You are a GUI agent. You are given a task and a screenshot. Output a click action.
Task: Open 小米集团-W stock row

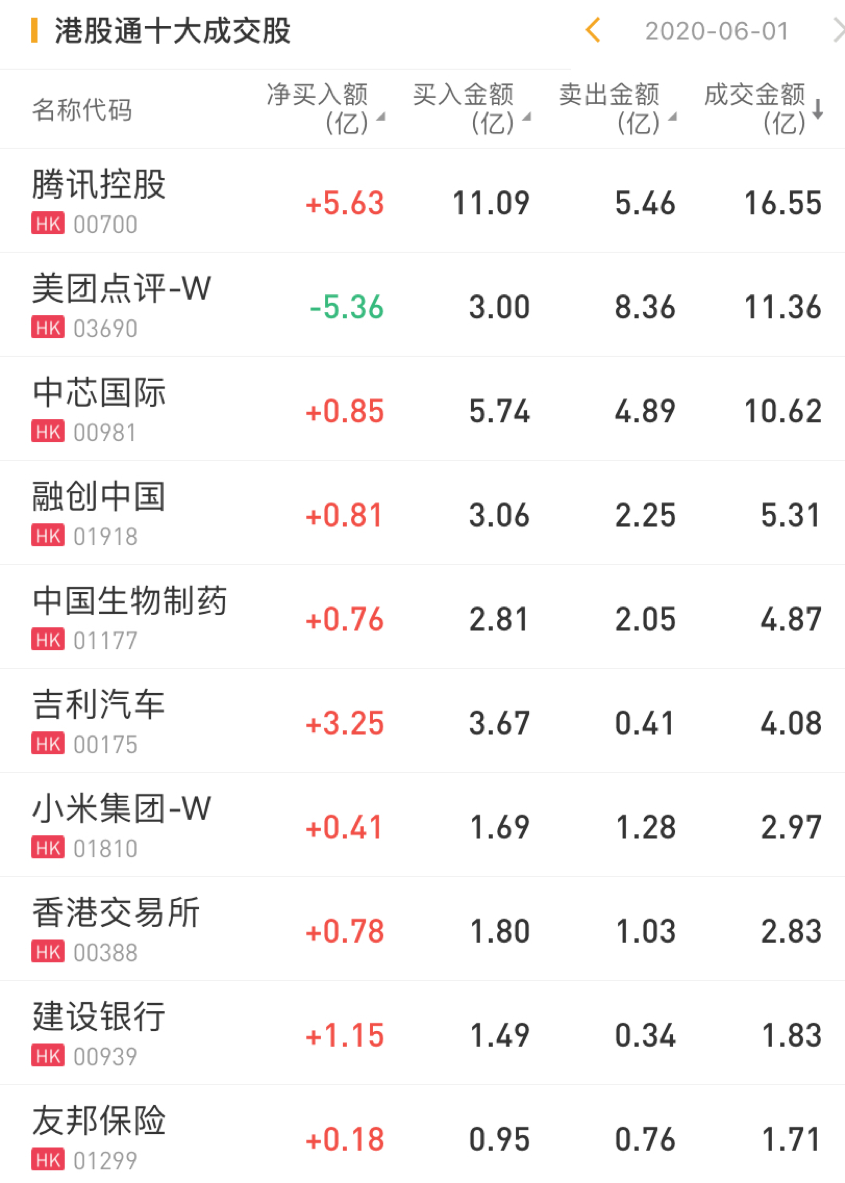coord(121,824)
